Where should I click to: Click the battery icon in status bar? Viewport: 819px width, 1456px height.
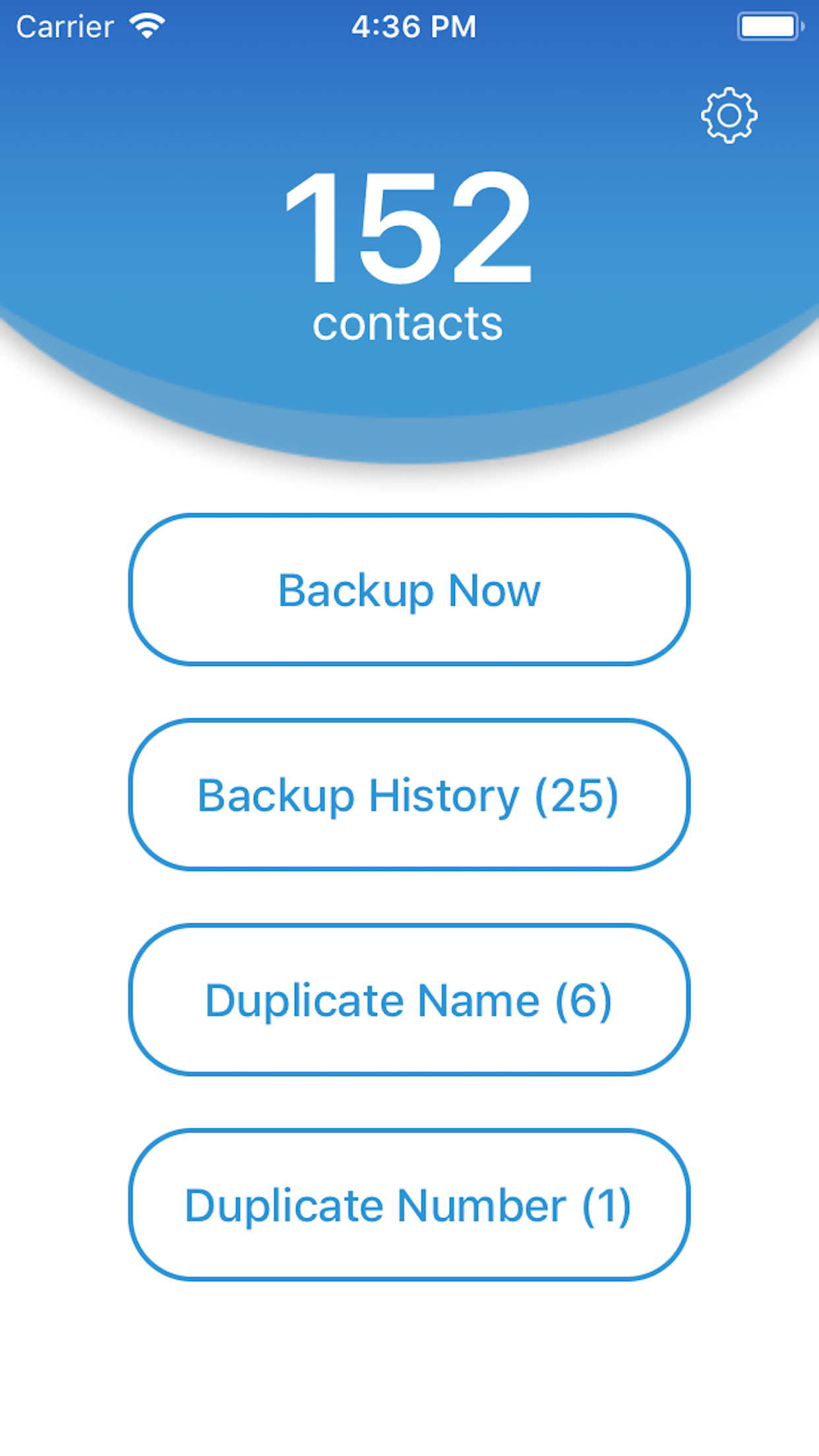[770, 26]
